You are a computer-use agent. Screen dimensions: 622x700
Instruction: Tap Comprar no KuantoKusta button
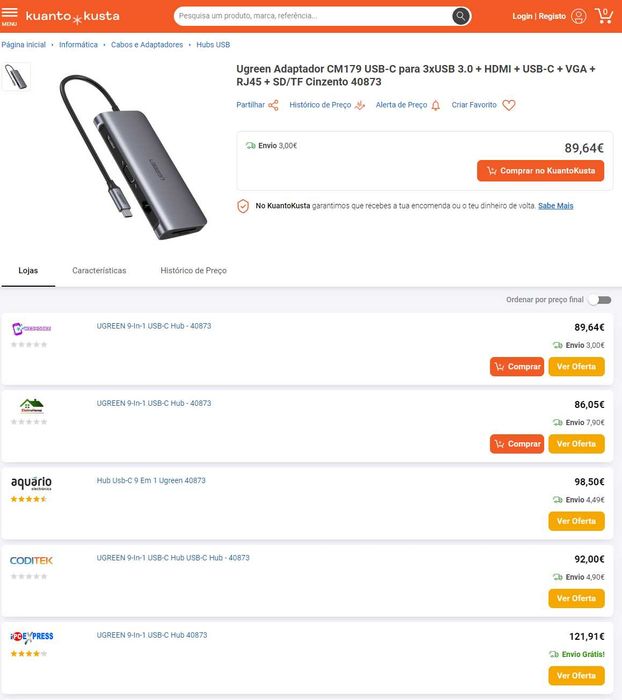click(540, 171)
